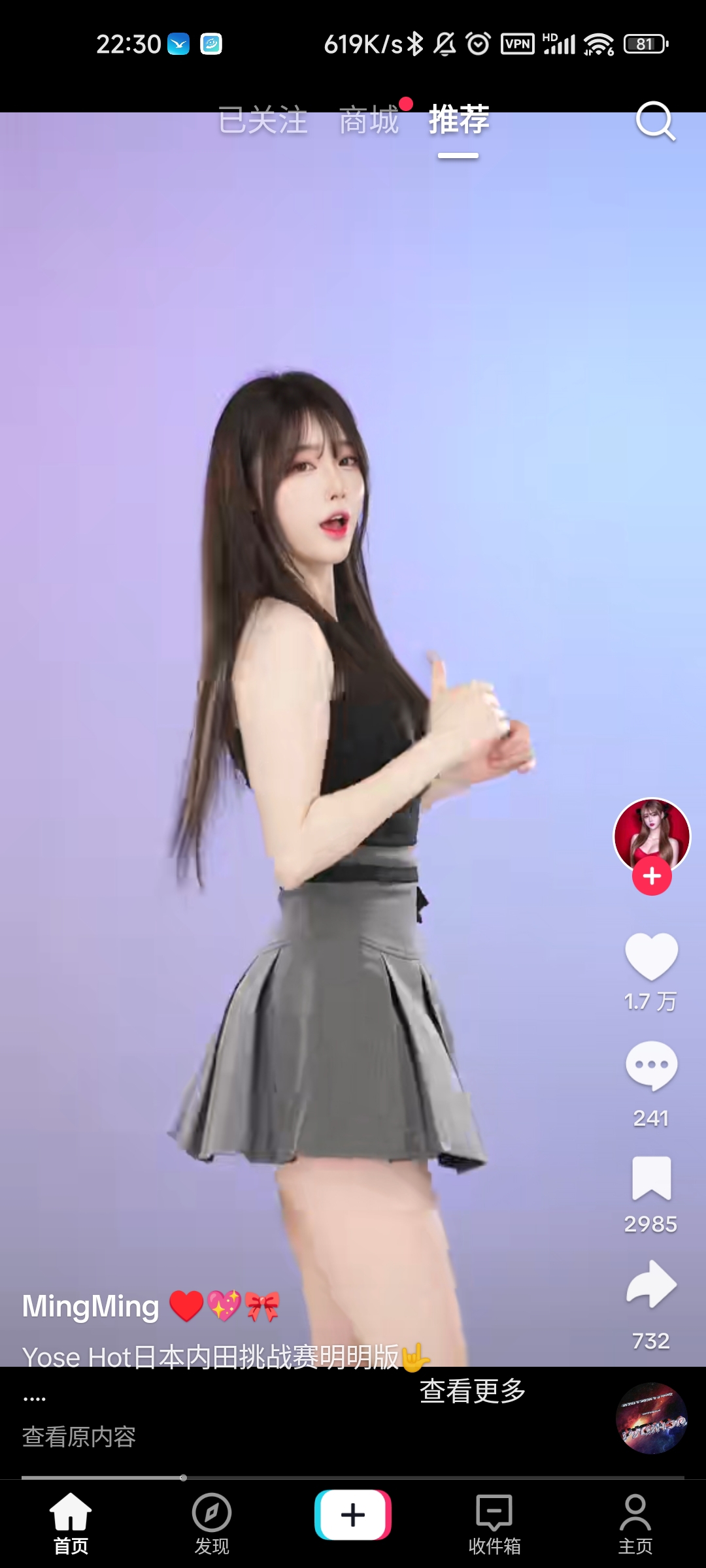Open the comments bubble icon

[651, 1066]
